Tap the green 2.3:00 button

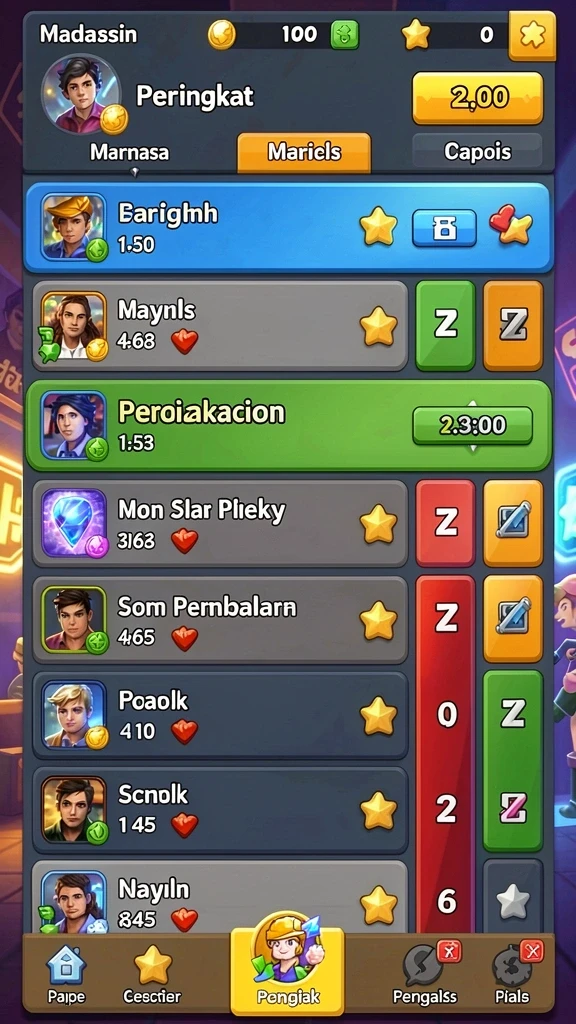(473, 425)
